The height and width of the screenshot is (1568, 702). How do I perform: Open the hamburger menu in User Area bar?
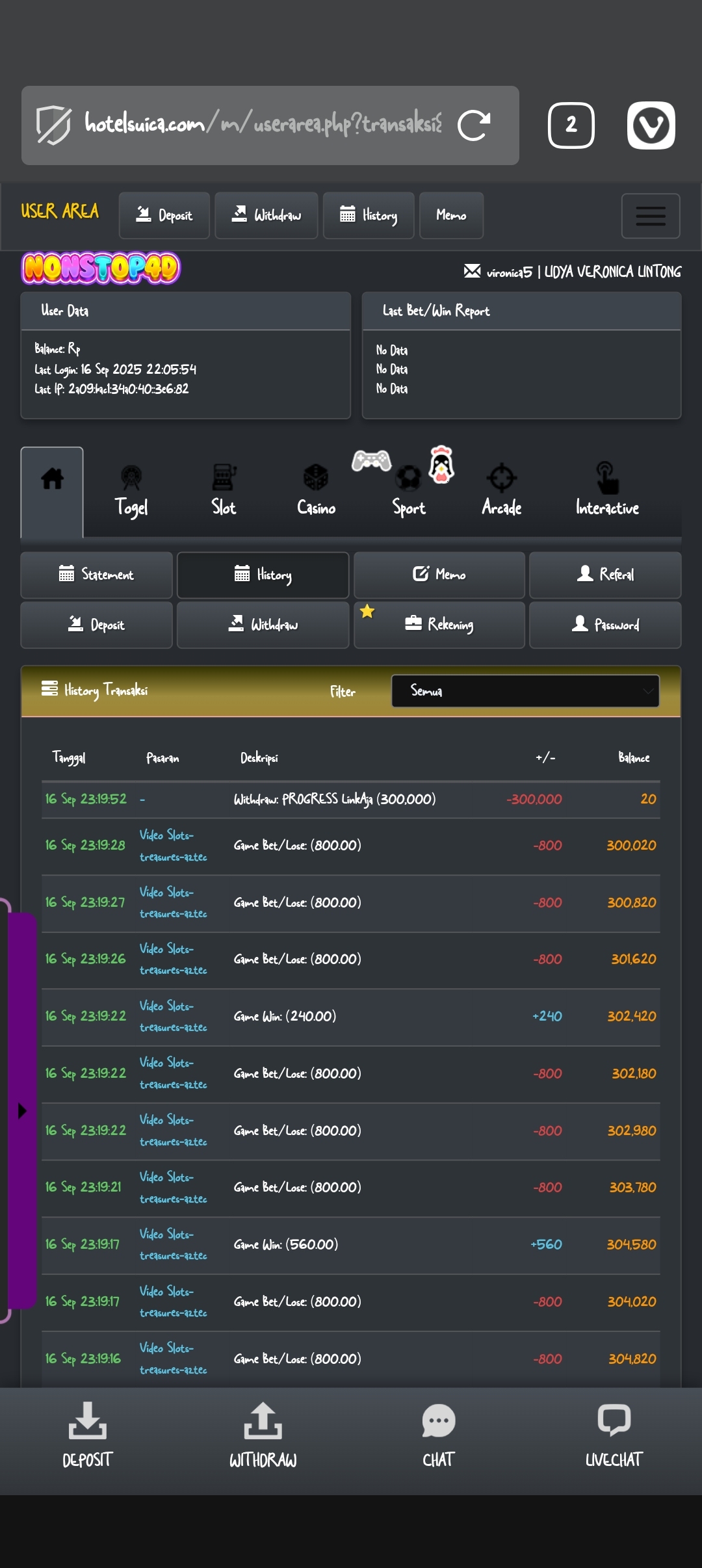click(x=650, y=216)
